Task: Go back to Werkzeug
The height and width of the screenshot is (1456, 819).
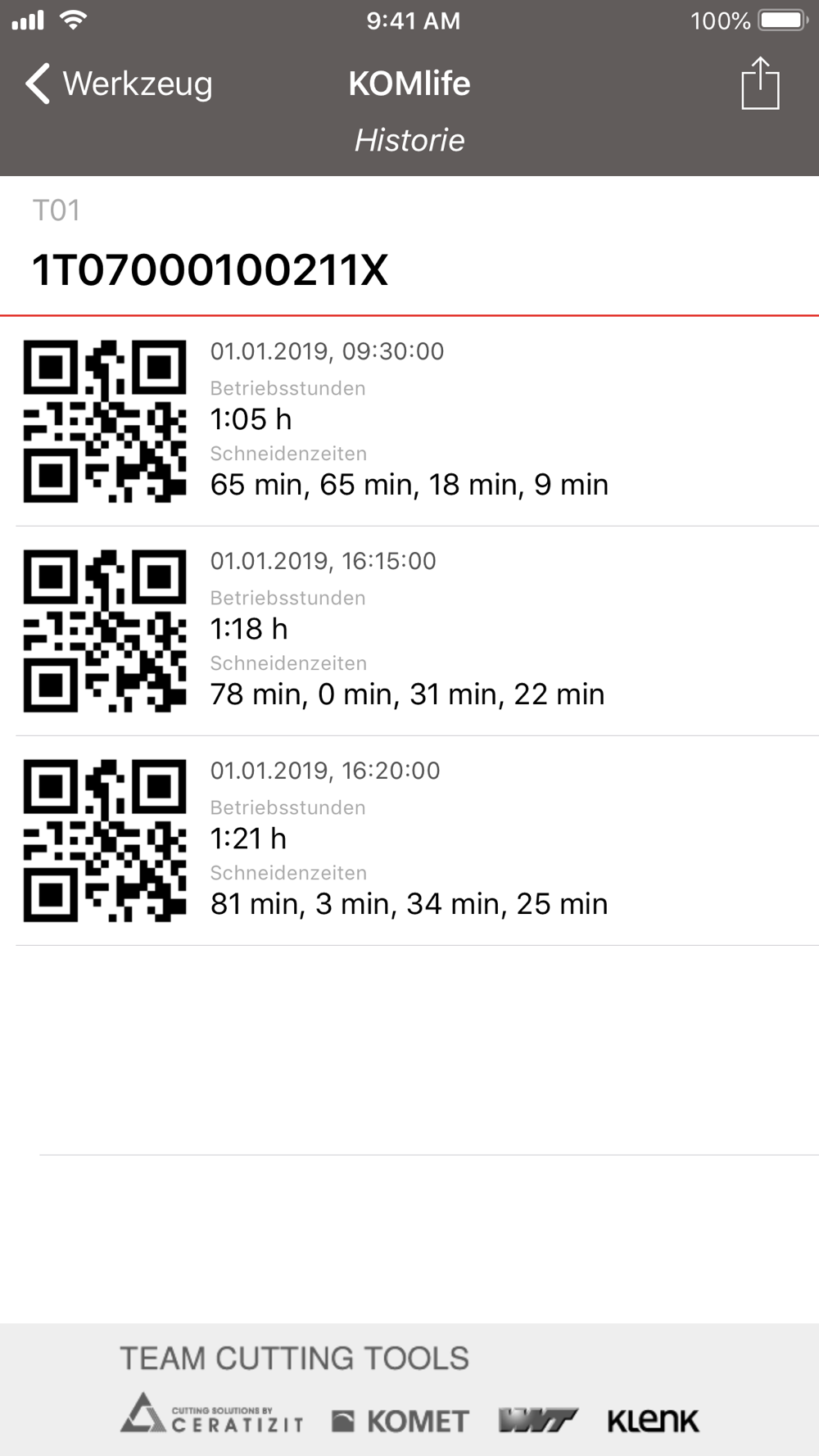Action: [119, 84]
